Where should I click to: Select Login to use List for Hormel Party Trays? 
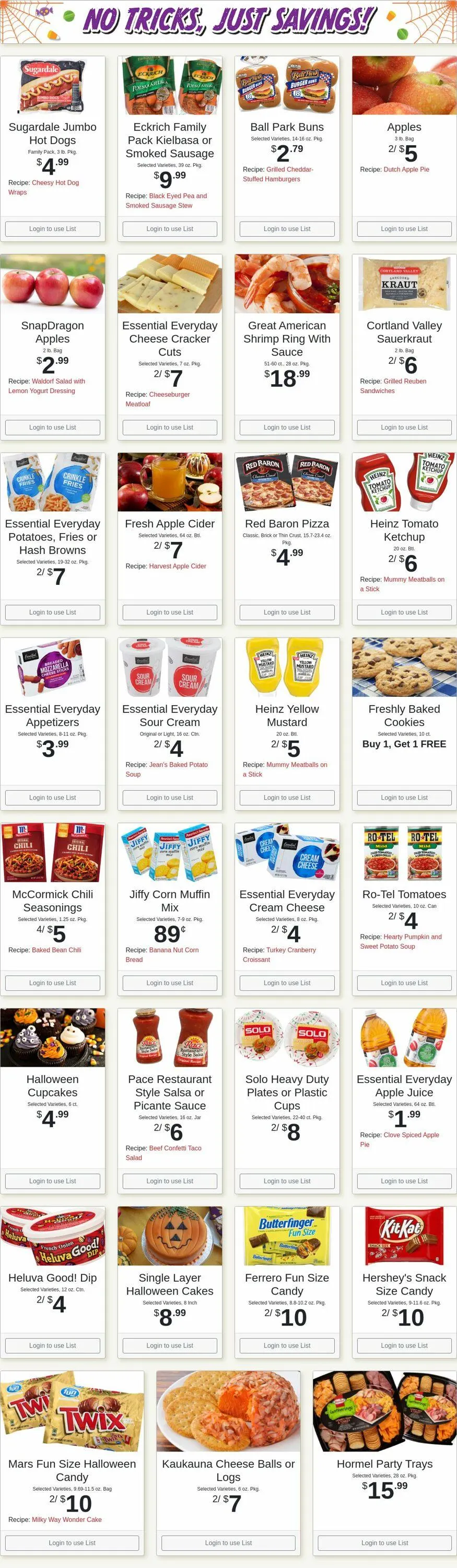tap(384, 1542)
